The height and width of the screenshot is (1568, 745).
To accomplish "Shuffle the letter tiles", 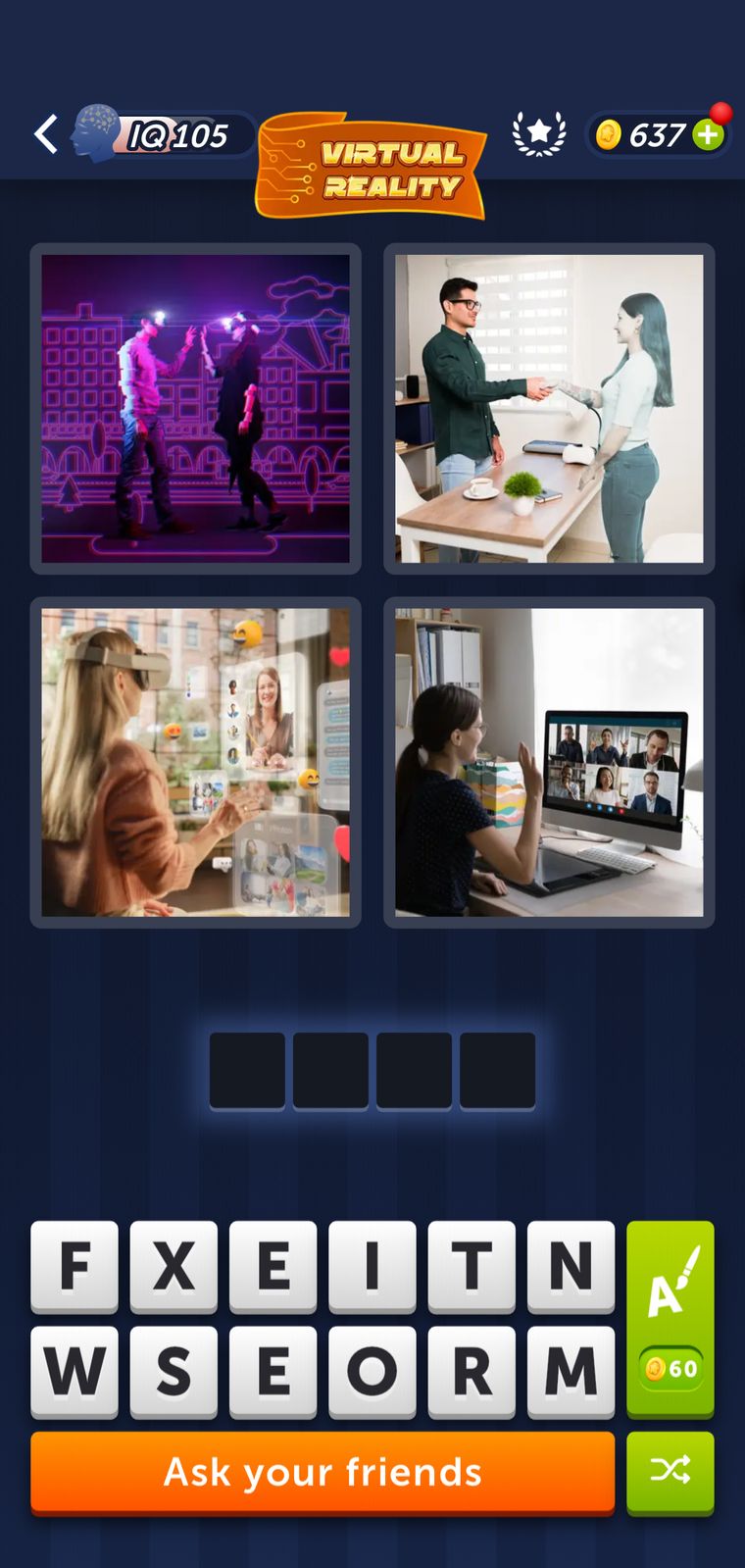I will tap(670, 1472).
